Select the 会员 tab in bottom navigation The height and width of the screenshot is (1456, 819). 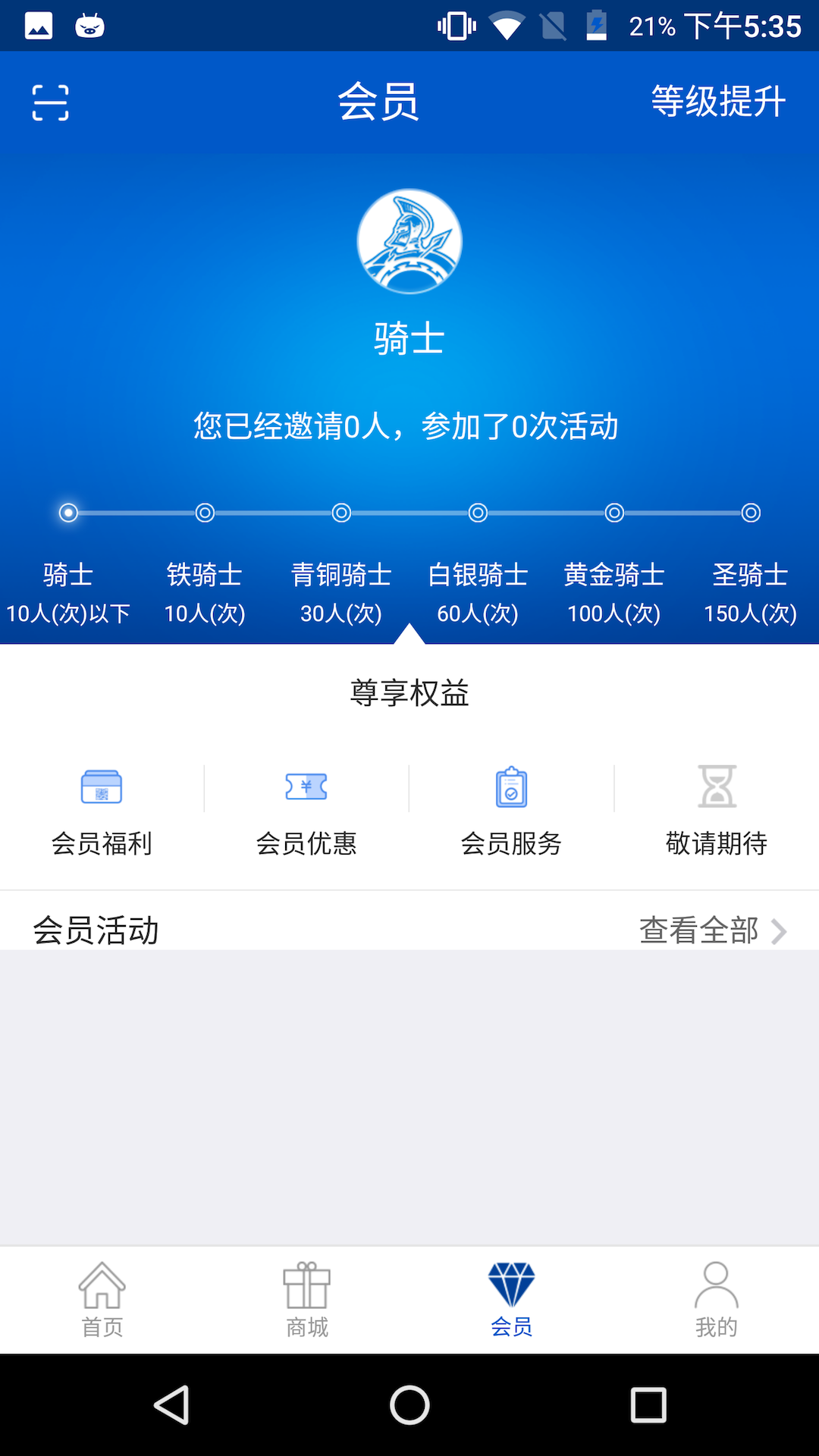coord(512,1300)
